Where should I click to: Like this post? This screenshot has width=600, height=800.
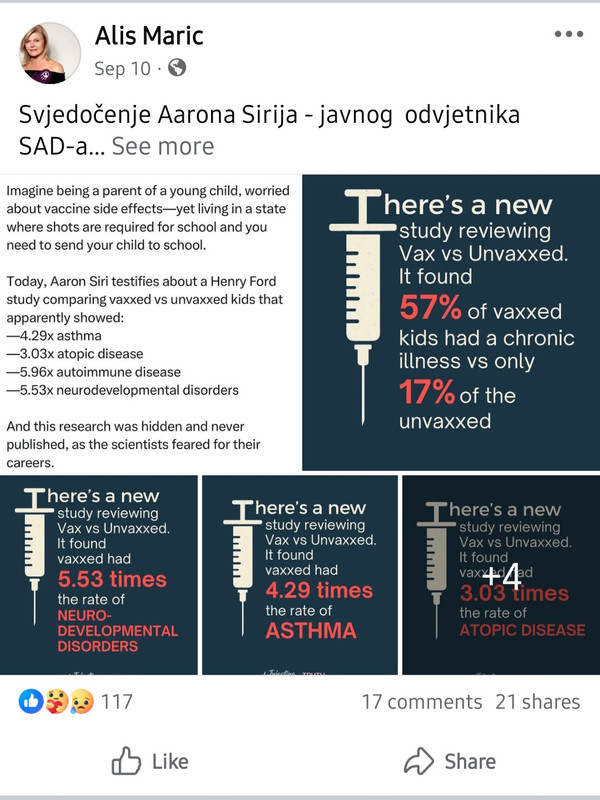click(150, 762)
